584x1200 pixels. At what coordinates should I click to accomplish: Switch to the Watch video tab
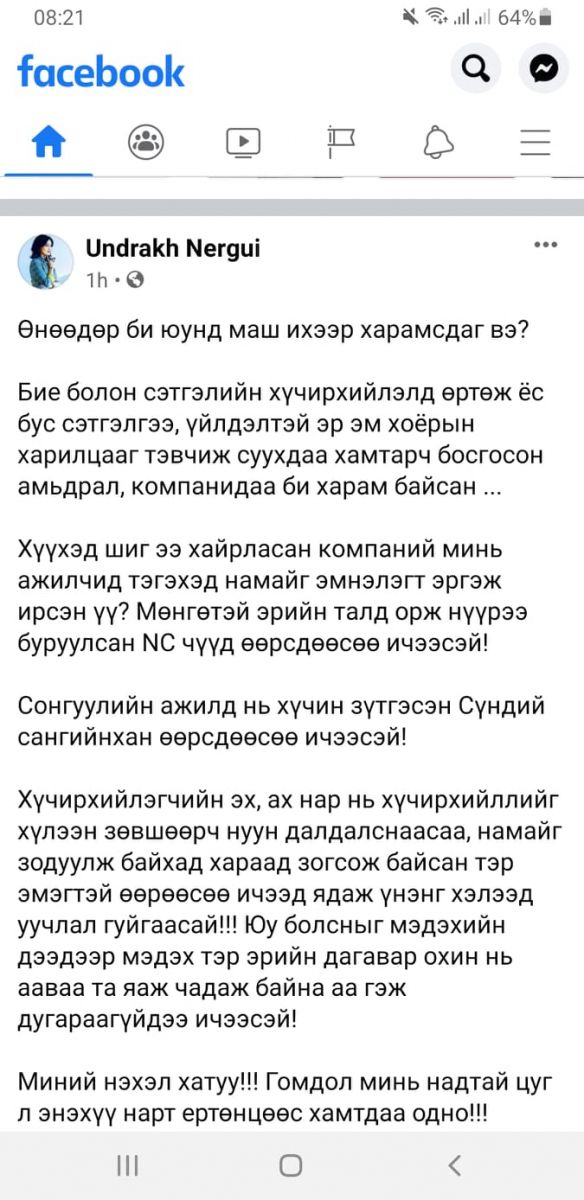(243, 142)
